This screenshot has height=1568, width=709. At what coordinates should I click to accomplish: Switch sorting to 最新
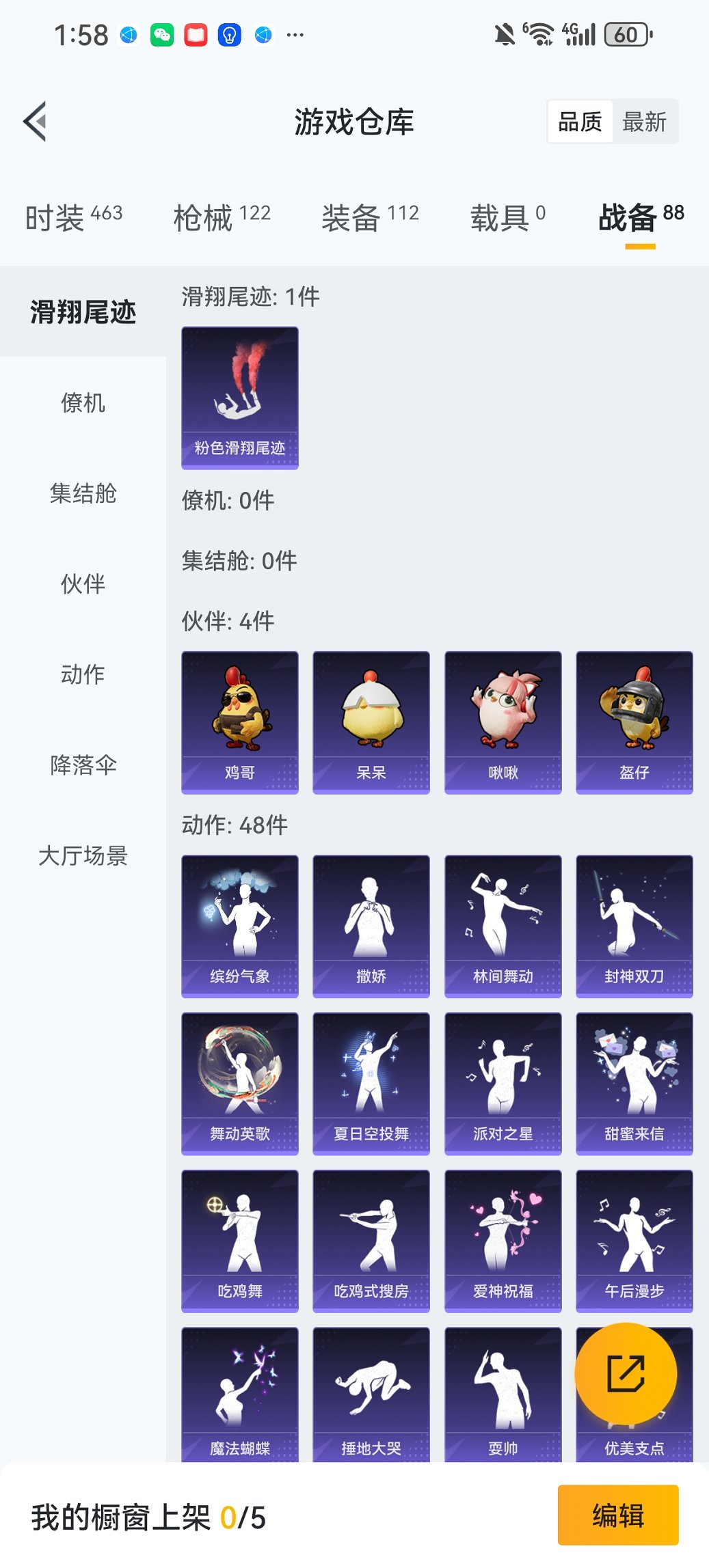click(645, 121)
